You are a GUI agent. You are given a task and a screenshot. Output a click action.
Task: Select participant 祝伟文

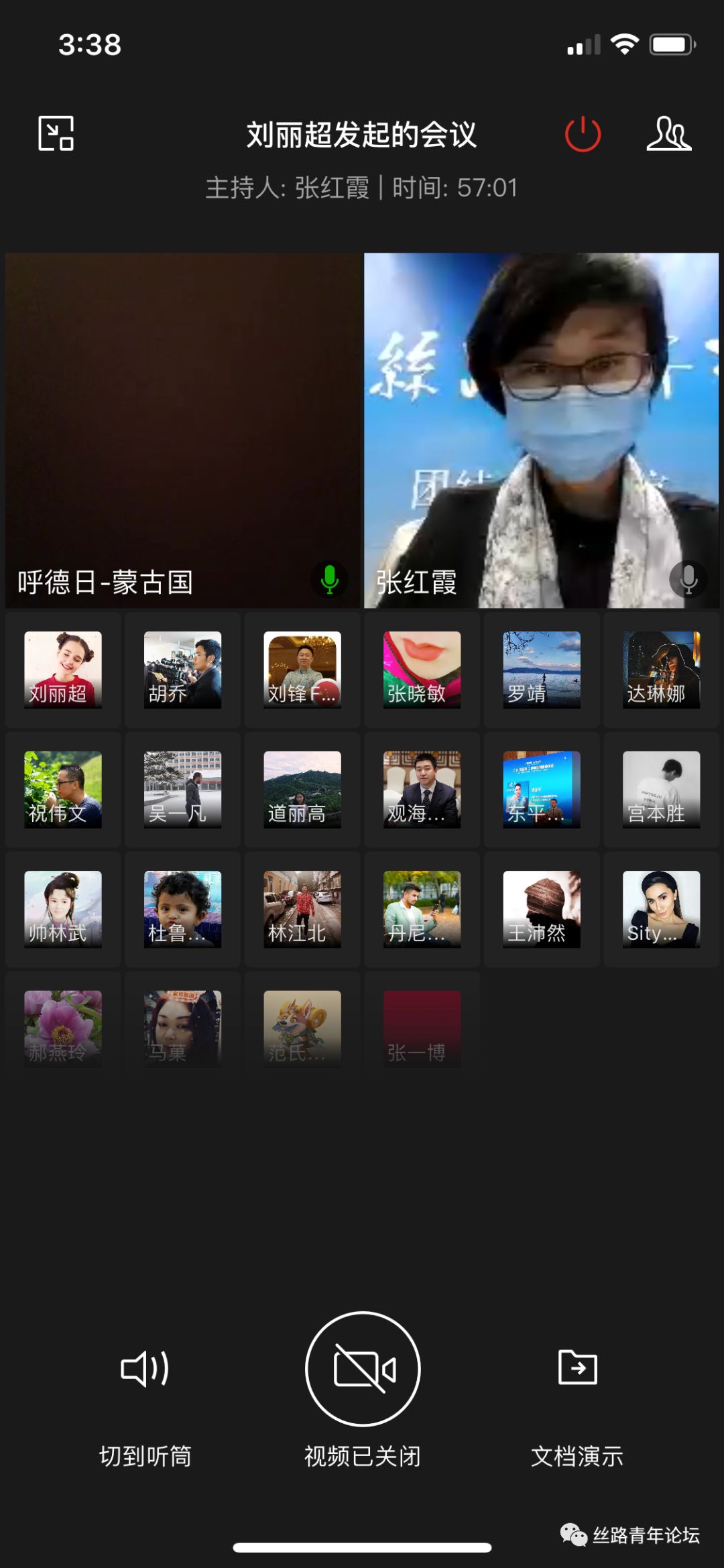63,790
